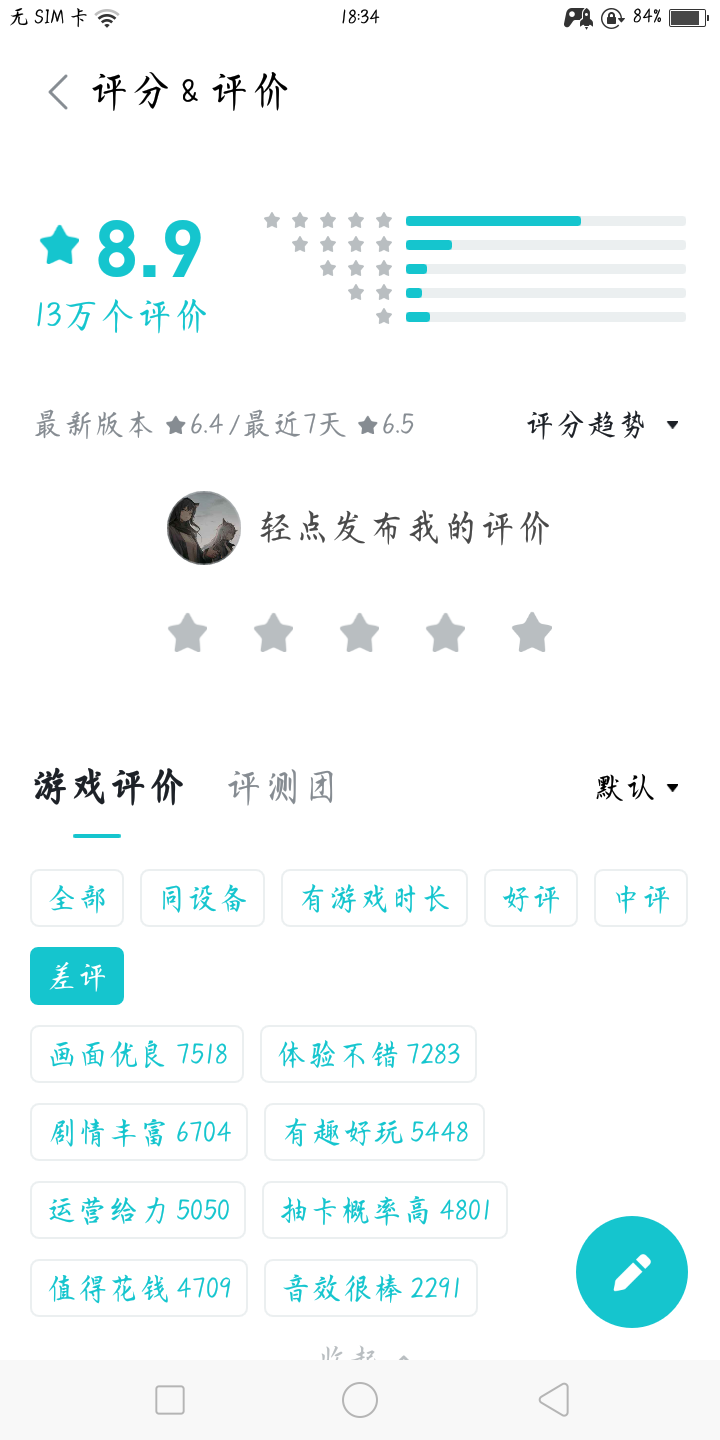Rate the game one star

tap(187, 633)
